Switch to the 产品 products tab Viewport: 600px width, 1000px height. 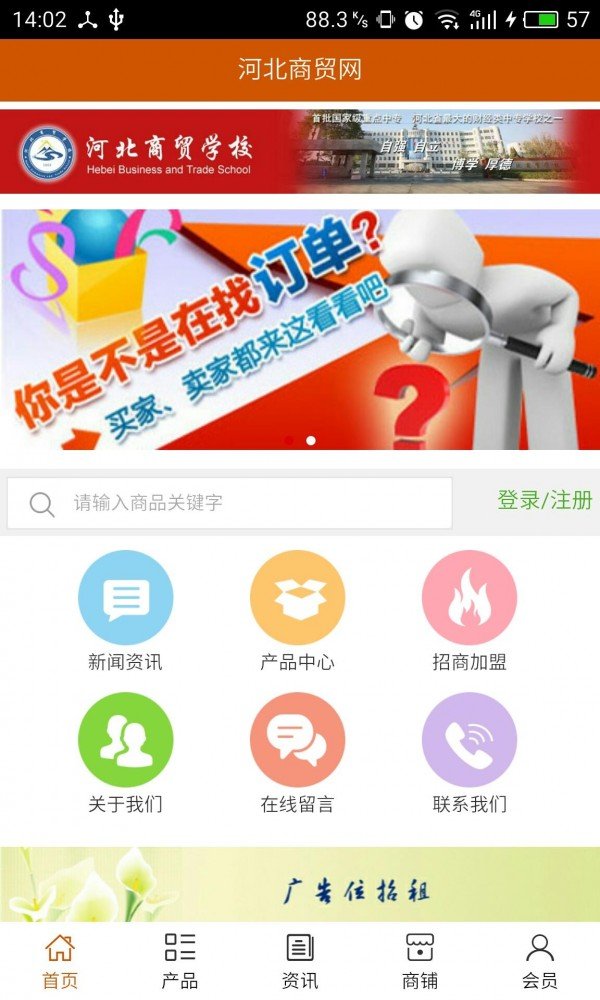(180, 960)
